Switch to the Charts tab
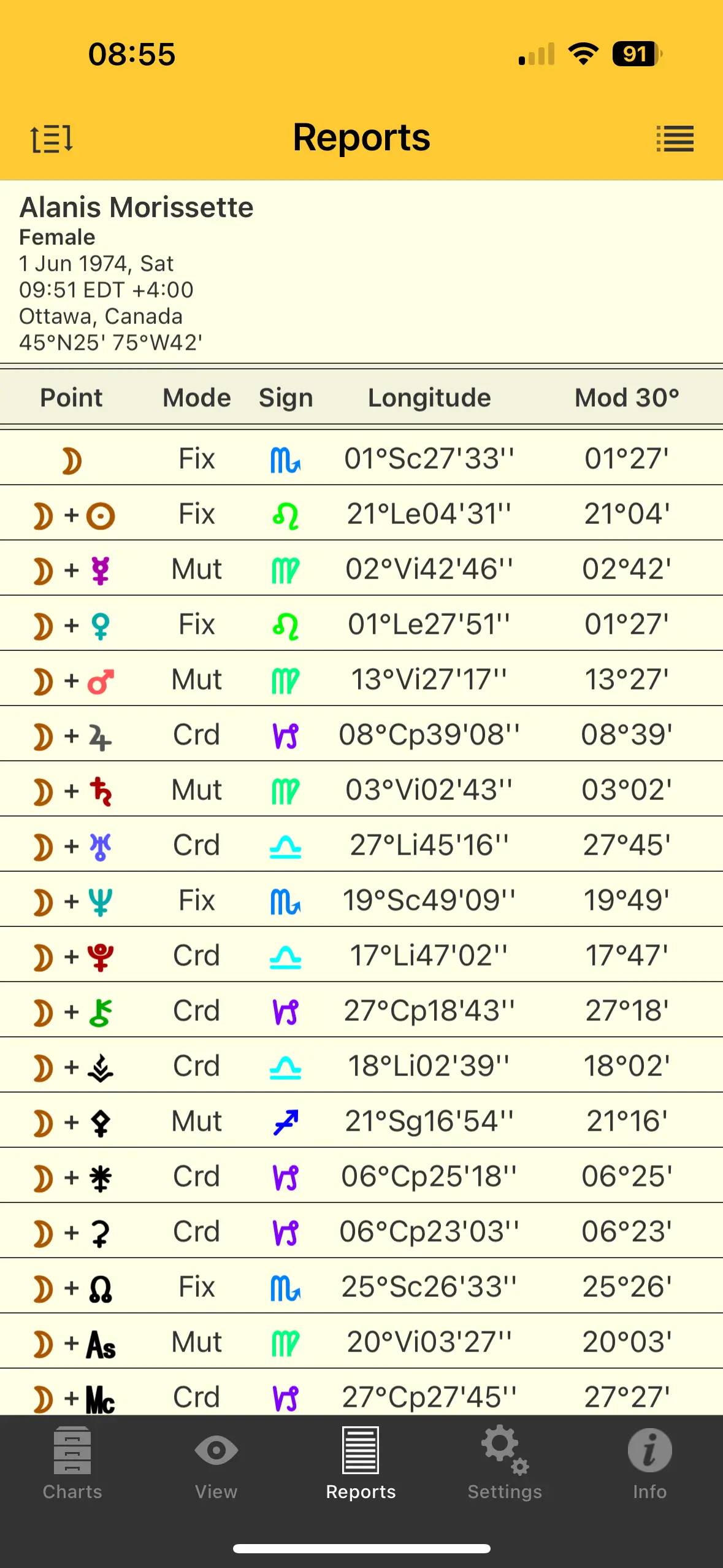The image size is (723, 1568). (72, 1462)
